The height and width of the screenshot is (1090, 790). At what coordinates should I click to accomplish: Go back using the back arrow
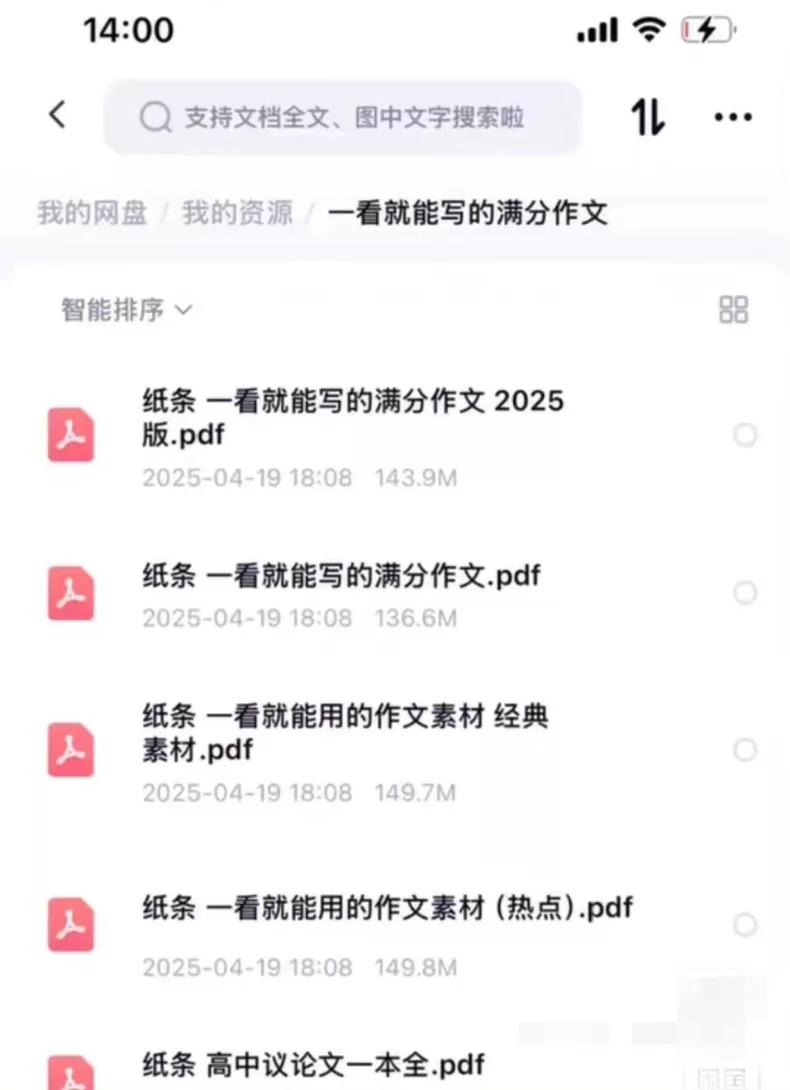point(57,115)
